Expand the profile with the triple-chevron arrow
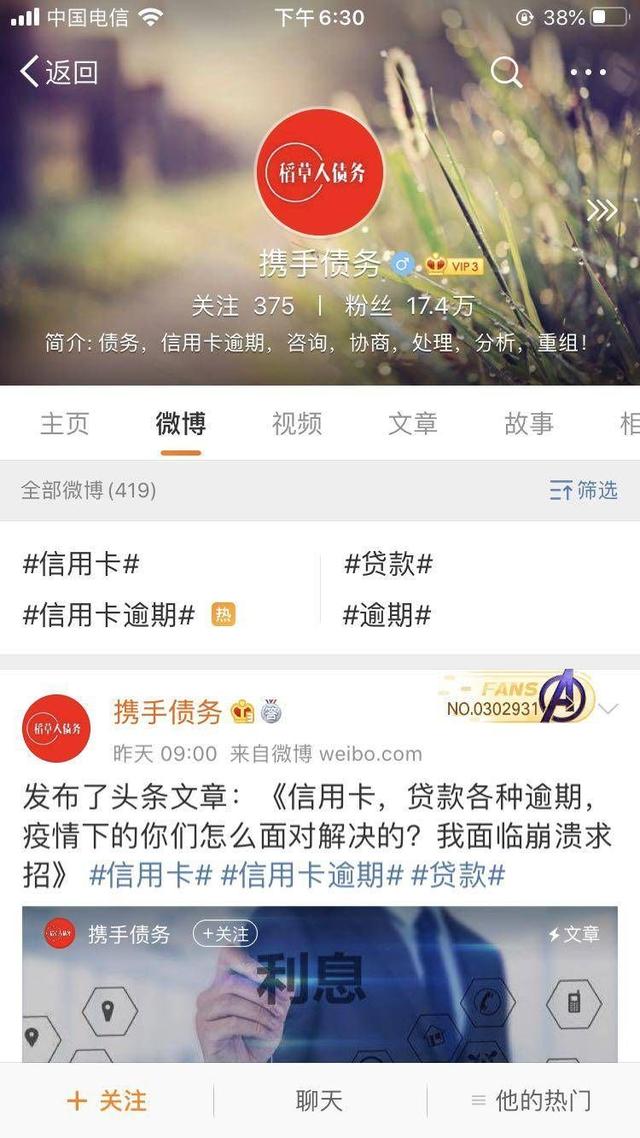This screenshot has height=1138, width=640. [x=601, y=210]
